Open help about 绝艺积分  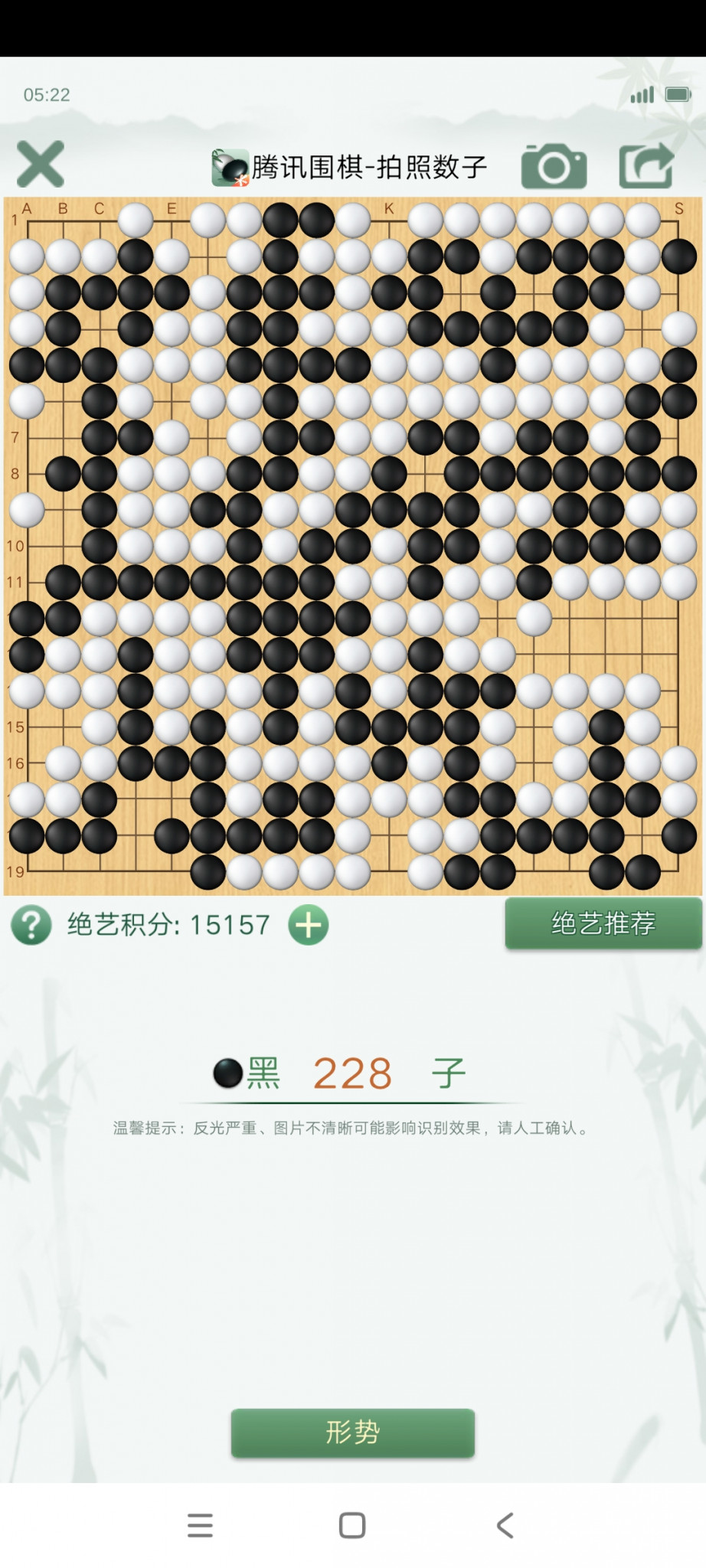(x=31, y=925)
